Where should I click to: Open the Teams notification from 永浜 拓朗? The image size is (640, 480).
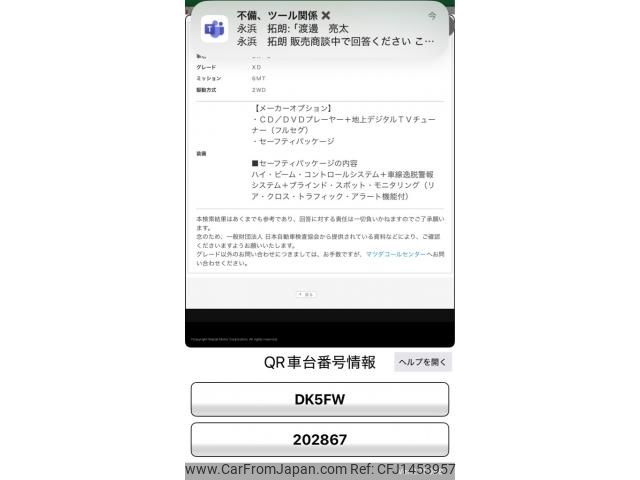coord(320,29)
